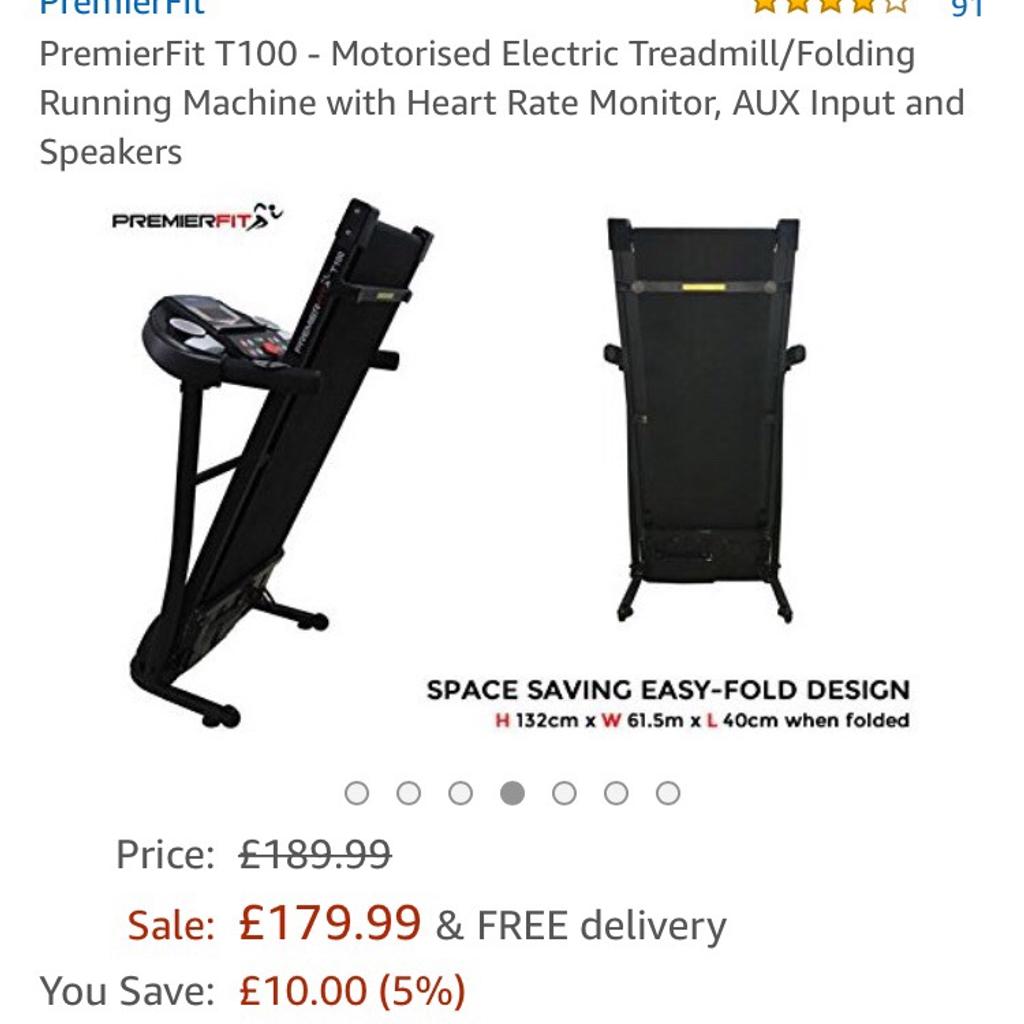Open the 91 customer reviews

pos(966,7)
